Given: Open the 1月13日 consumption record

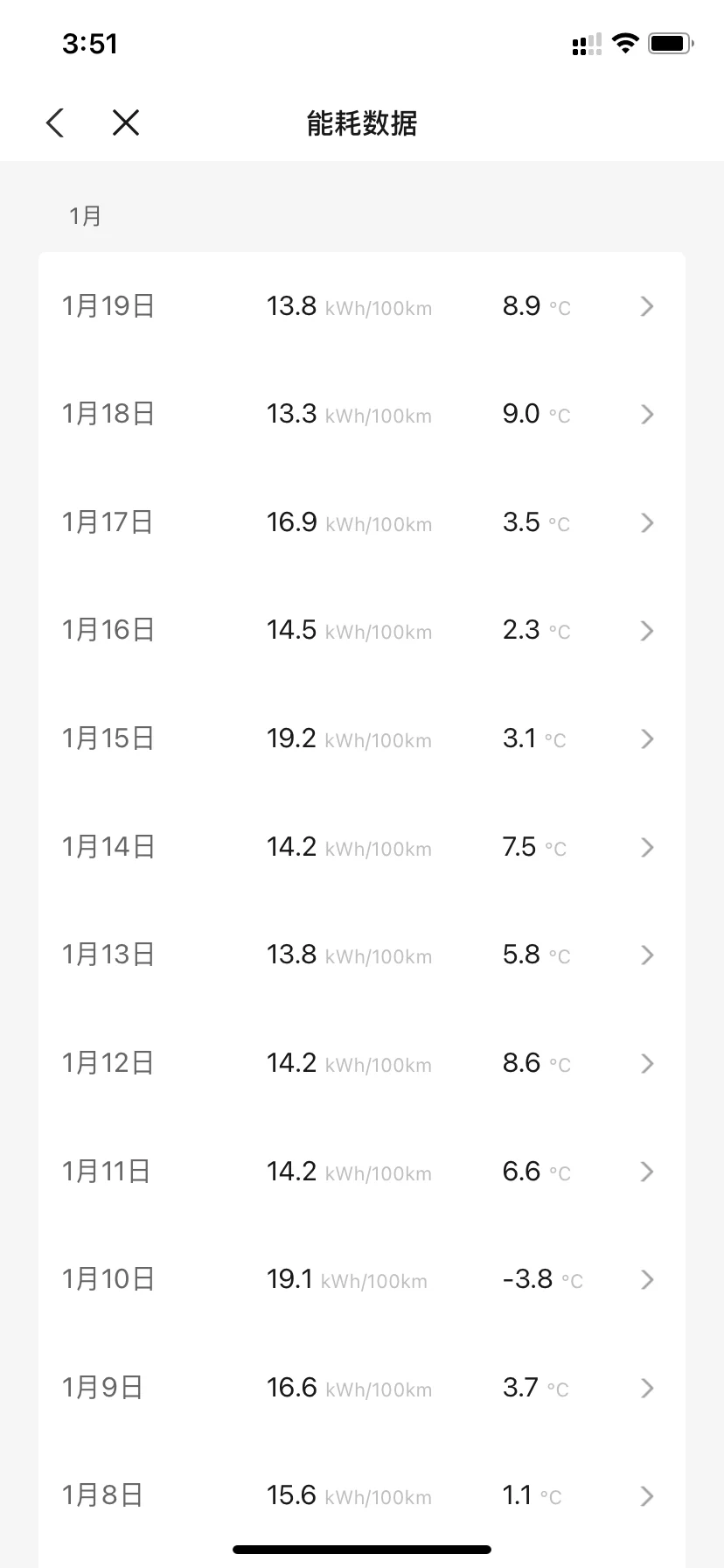Looking at the screenshot, I should point(362,955).
